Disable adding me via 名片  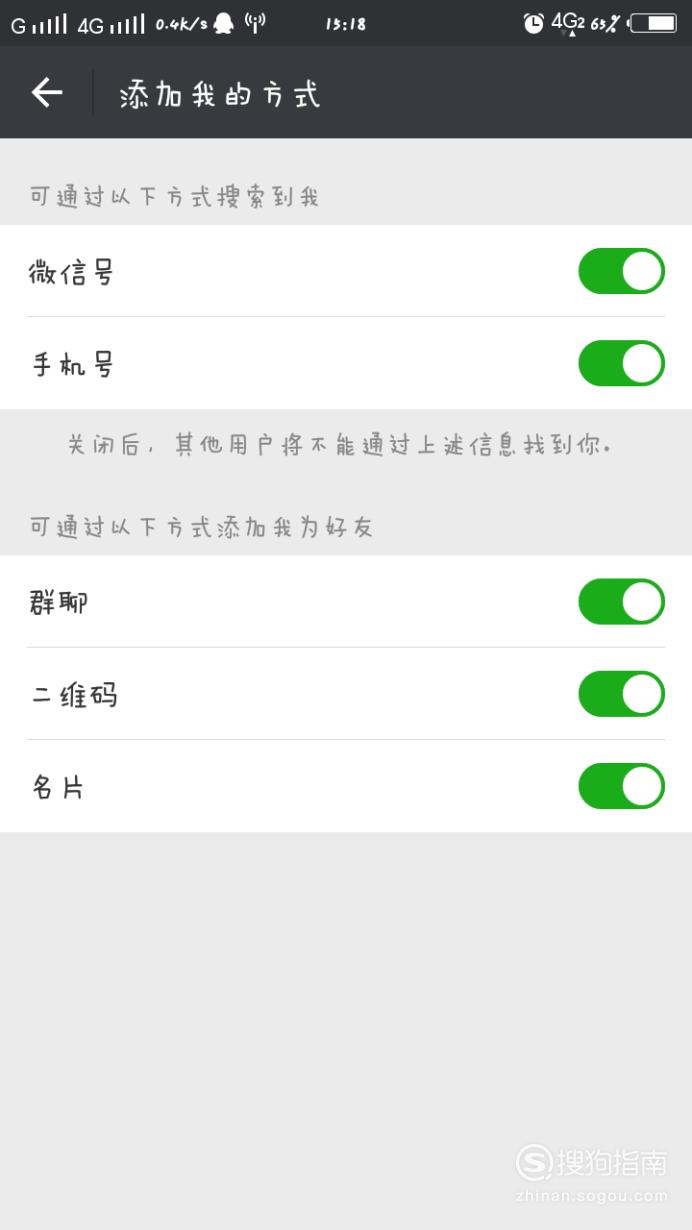click(x=621, y=786)
